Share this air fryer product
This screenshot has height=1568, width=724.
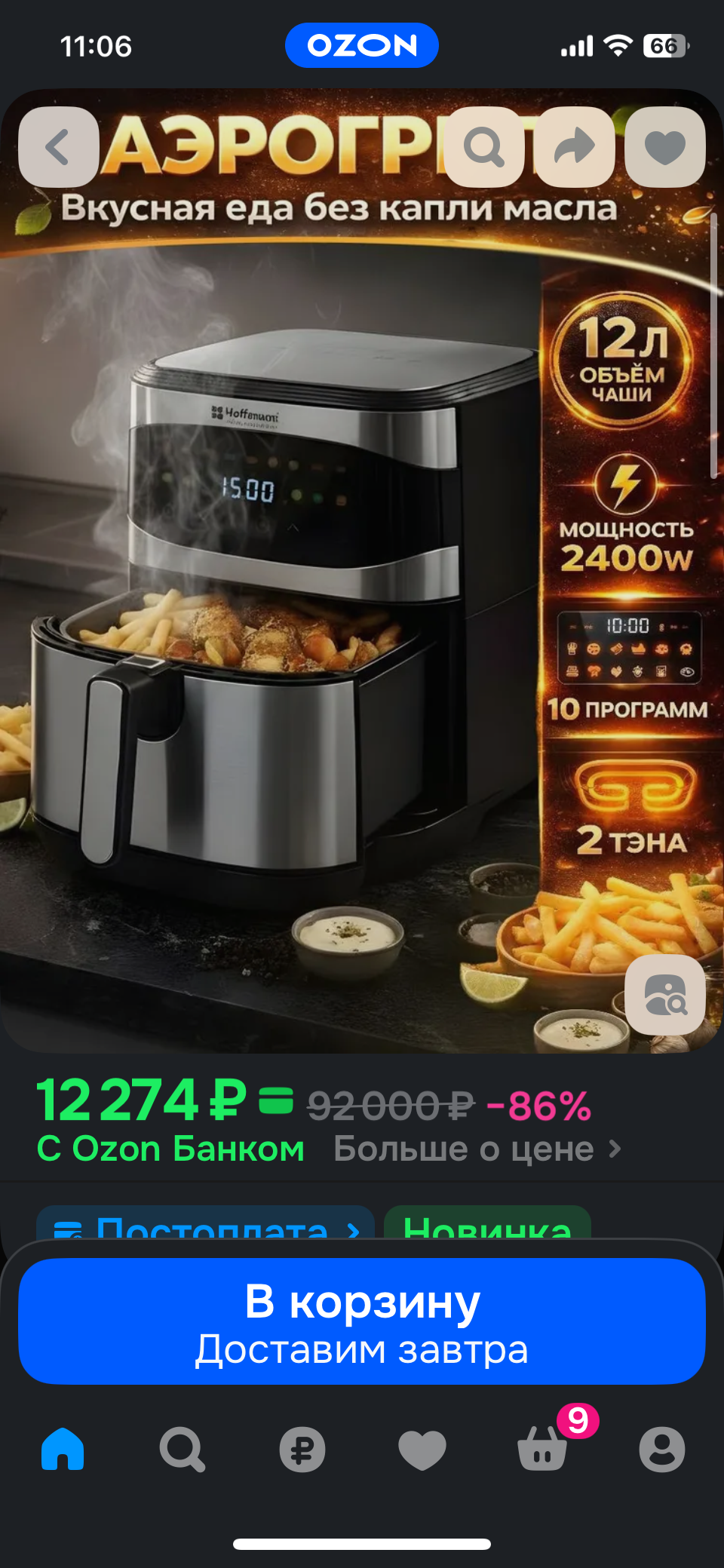click(575, 147)
